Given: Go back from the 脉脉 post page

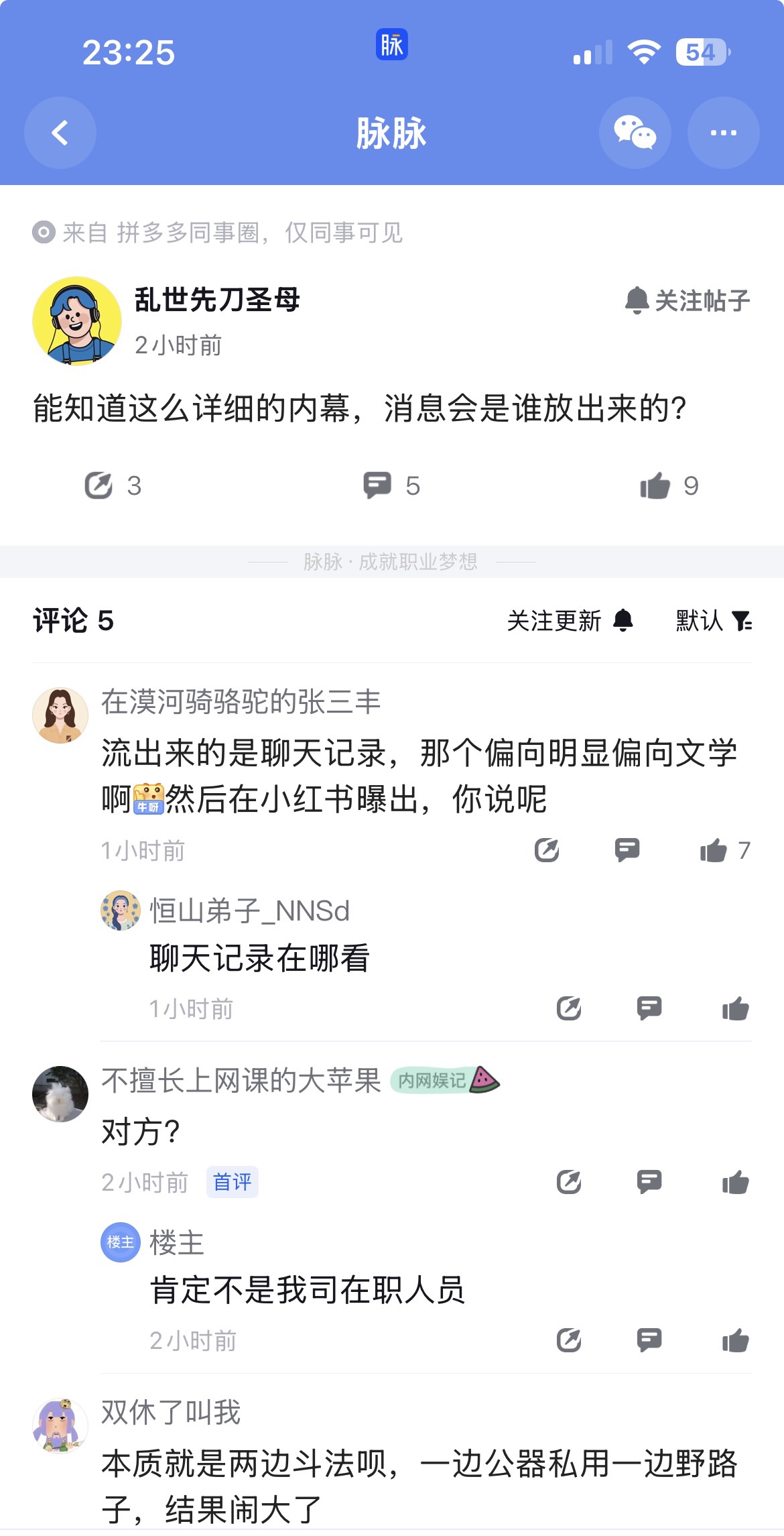Looking at the screenshot, I should tap(60, 133).
